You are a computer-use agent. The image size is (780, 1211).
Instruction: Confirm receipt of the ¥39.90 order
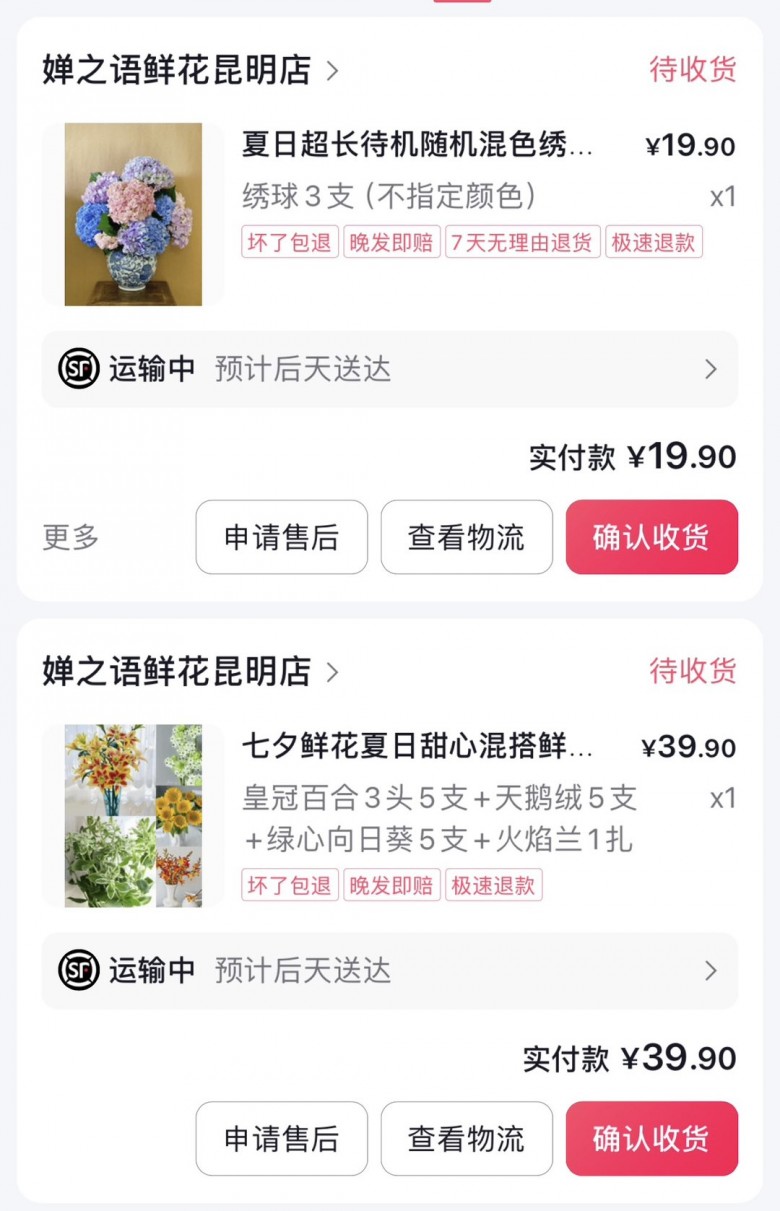point(651,1138)
